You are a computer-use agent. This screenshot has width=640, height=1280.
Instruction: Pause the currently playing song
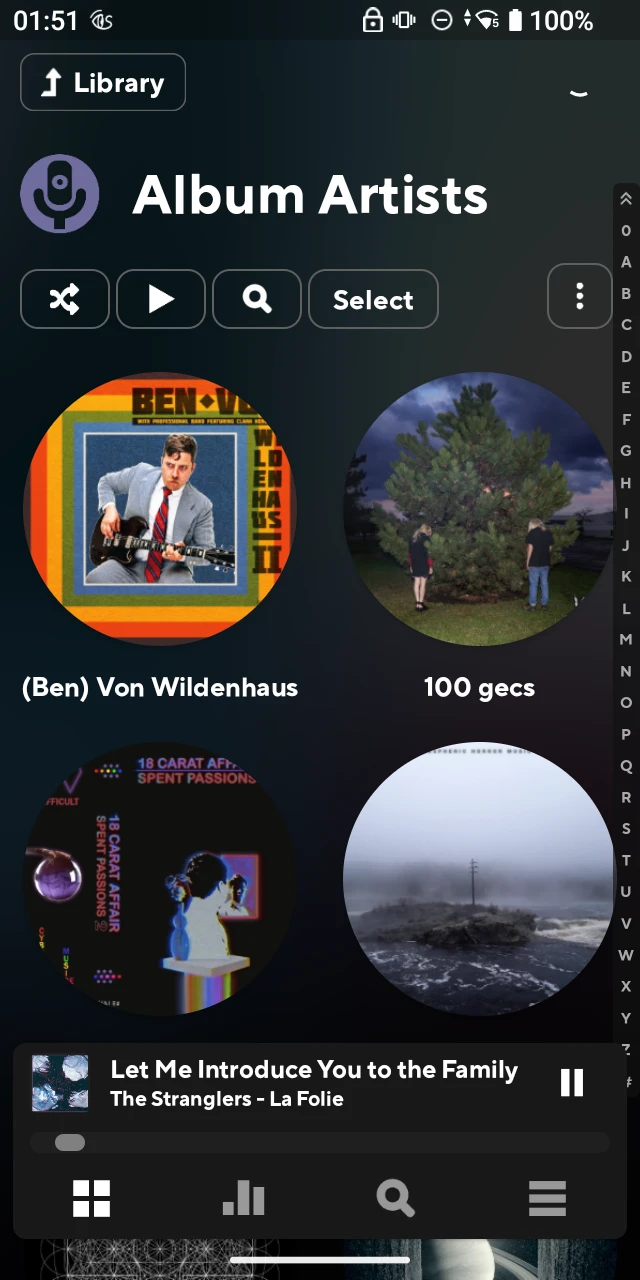(x=572, y=1082)
